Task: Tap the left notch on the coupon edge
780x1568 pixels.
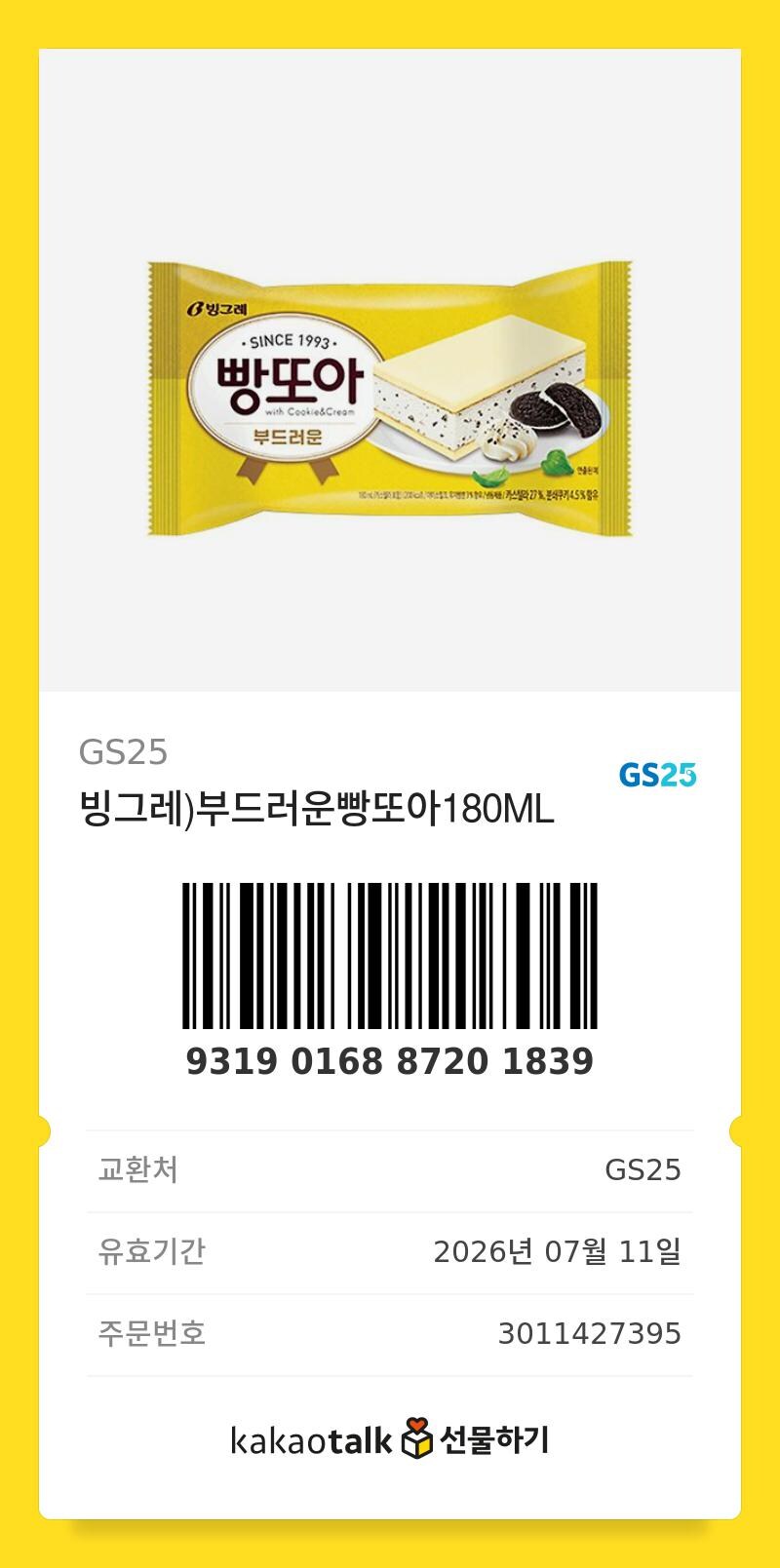Action: pyautogui.click(x=43, y=1133)
